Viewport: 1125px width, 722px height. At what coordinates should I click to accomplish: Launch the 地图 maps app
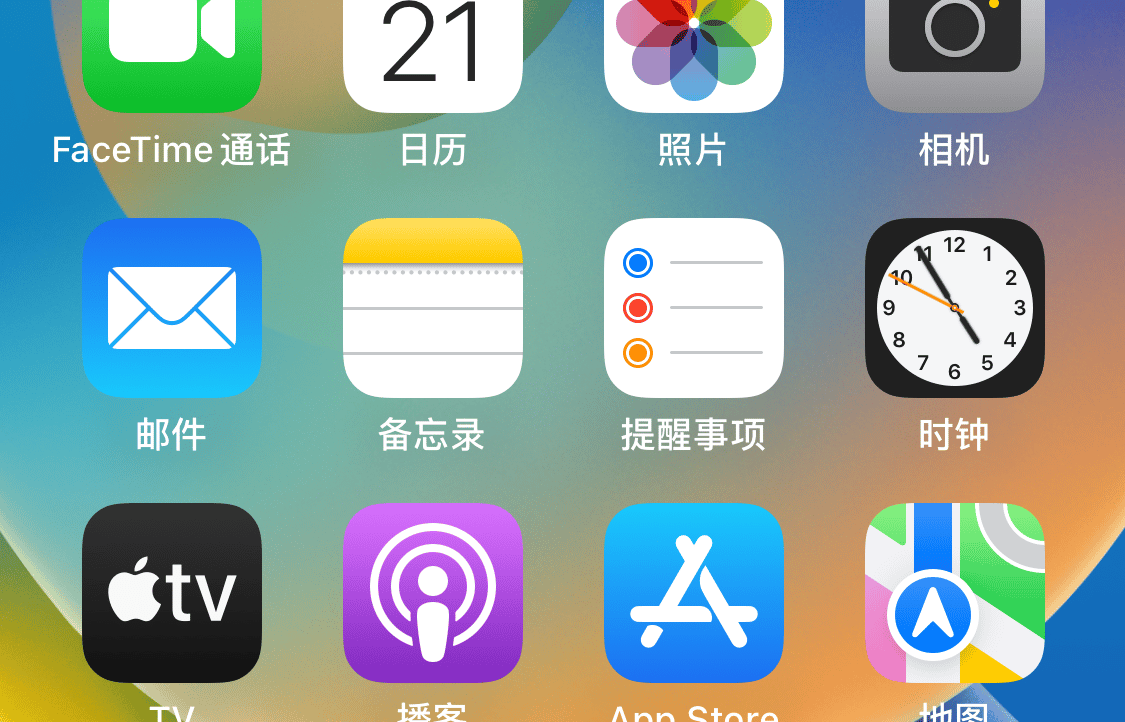[x=955, y=592]
